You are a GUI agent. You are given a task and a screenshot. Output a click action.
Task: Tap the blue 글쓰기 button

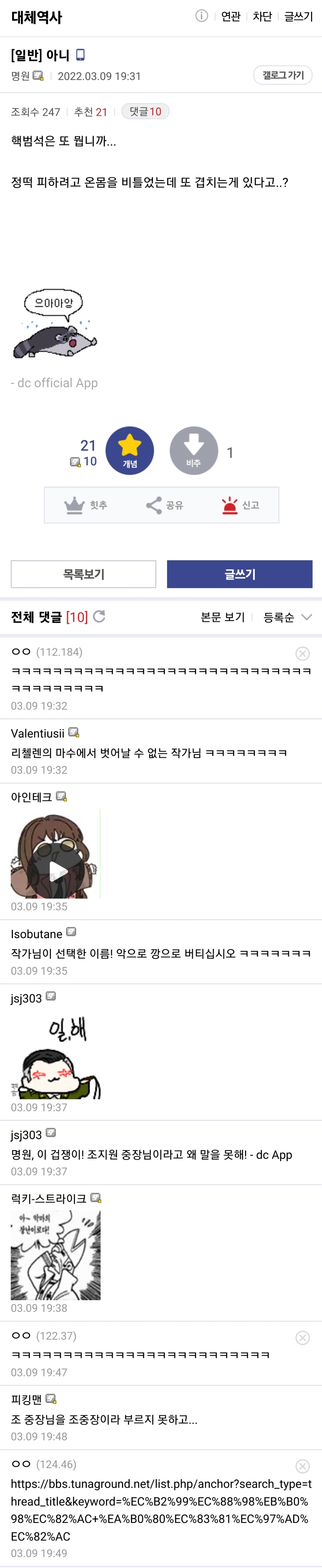pos(239,574)
